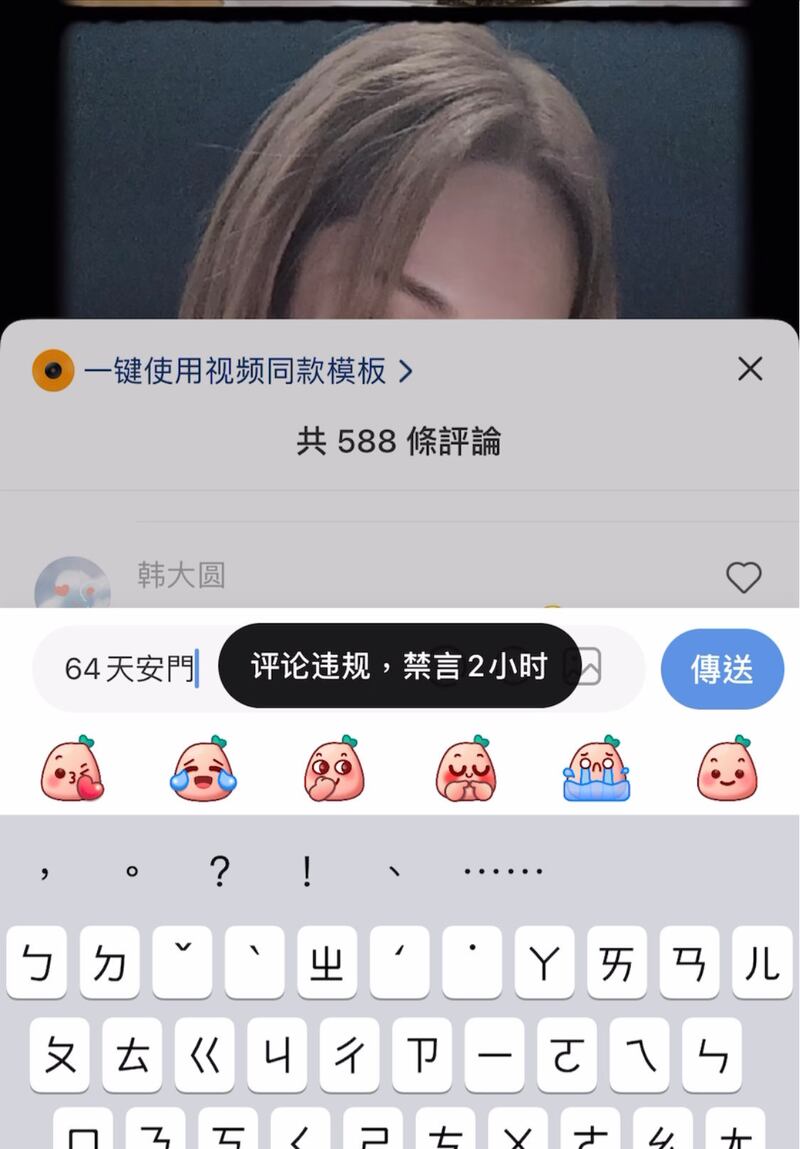Close the comments panel

click(x=750, y=369)
